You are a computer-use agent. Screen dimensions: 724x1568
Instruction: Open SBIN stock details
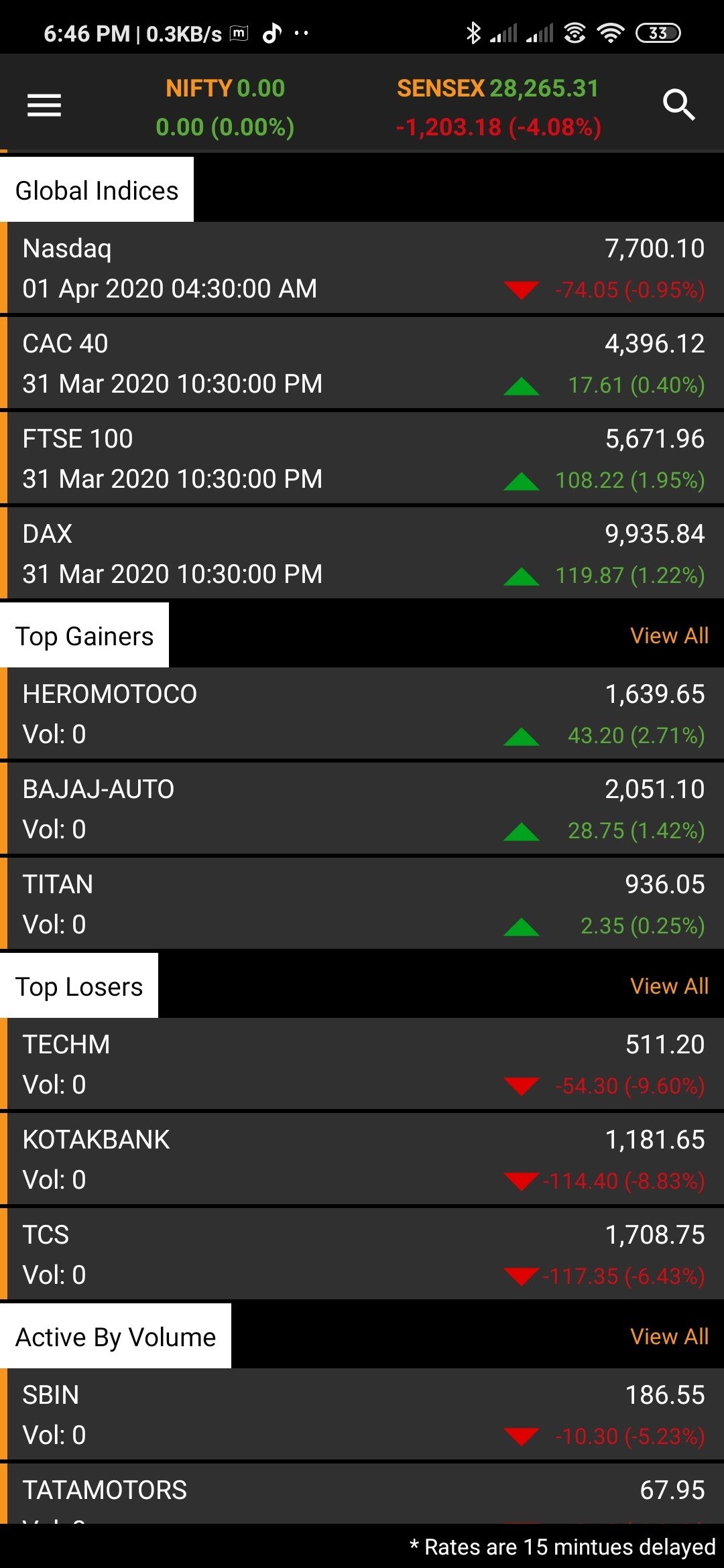[x=362, y=1415]
